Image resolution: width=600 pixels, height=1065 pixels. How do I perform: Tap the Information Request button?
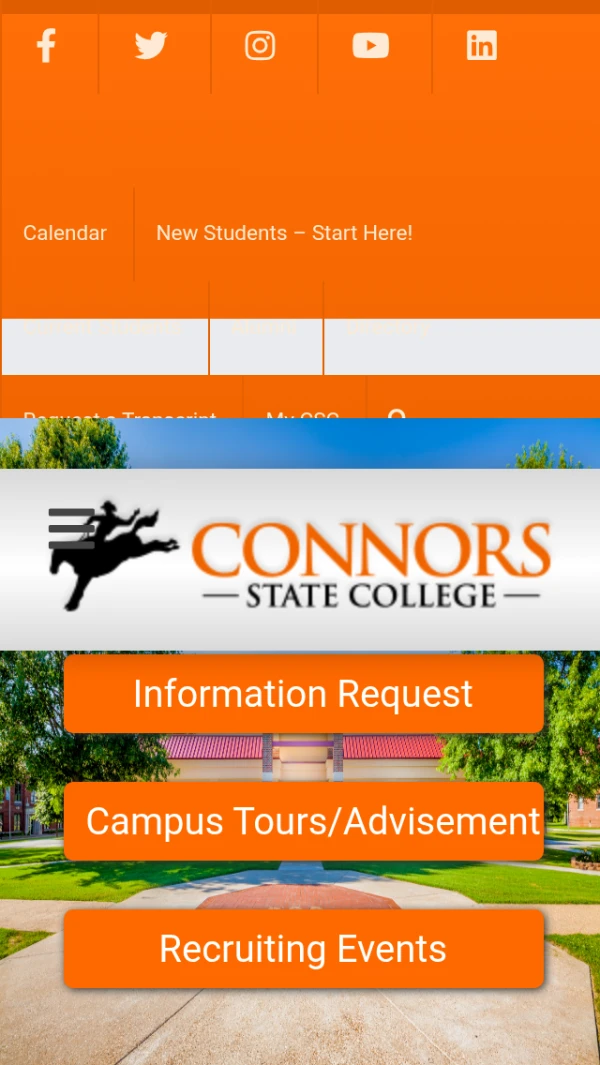[x=303, y=694]
